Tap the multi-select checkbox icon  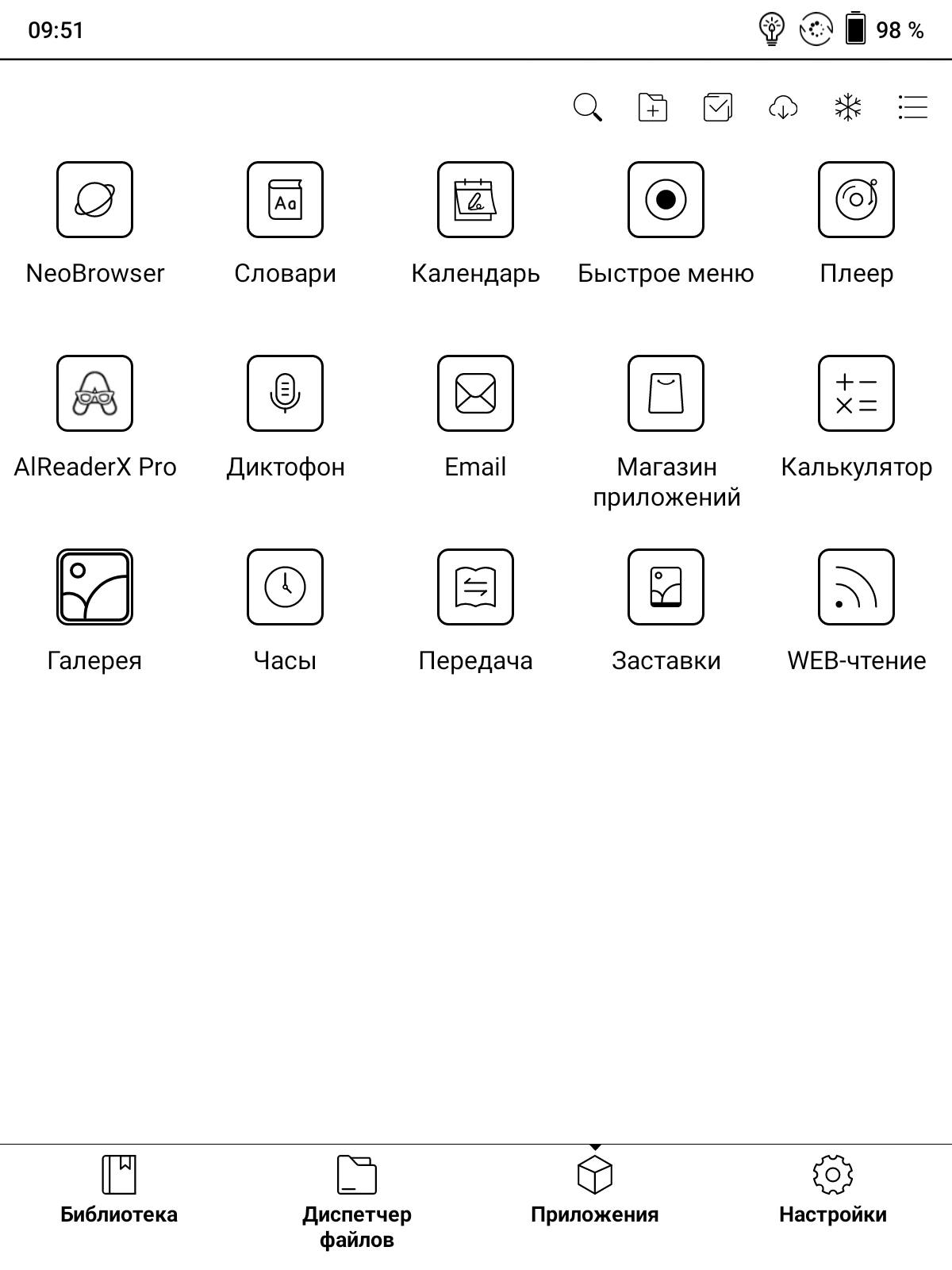717,107
